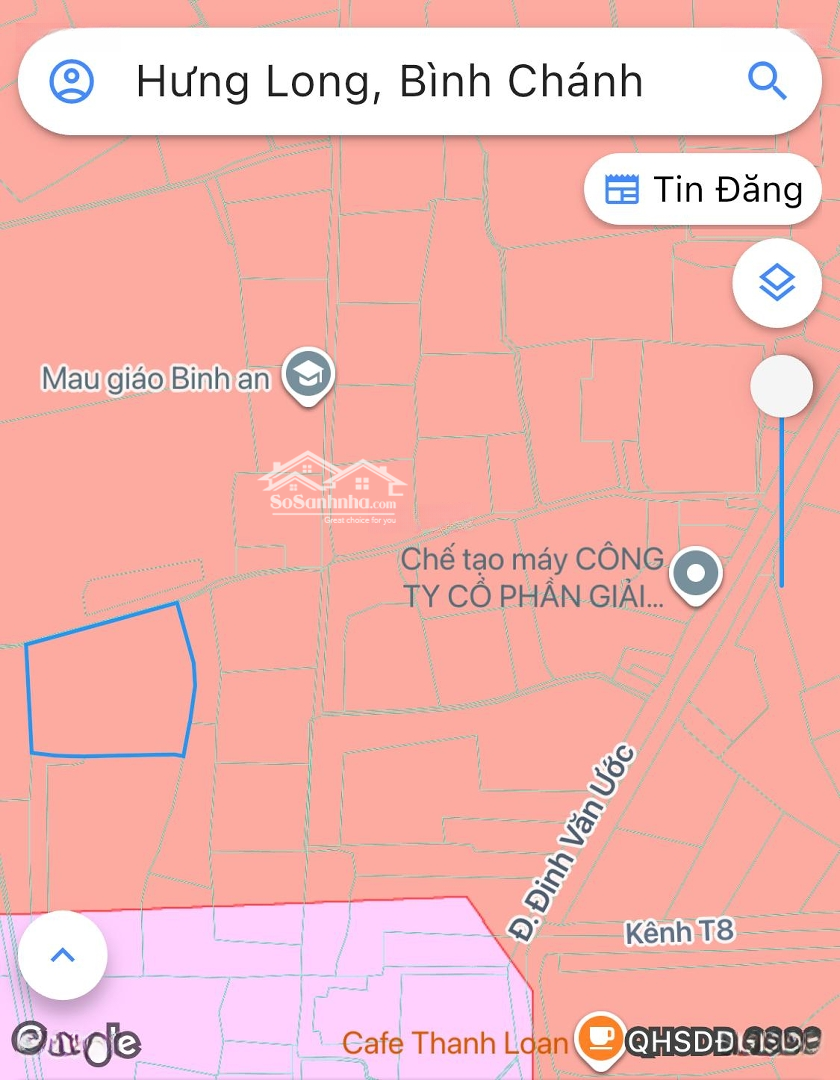Screen dimensions: 840x1080
Task: Open the Tin Đăng listings button
Action: click(704, 189)
